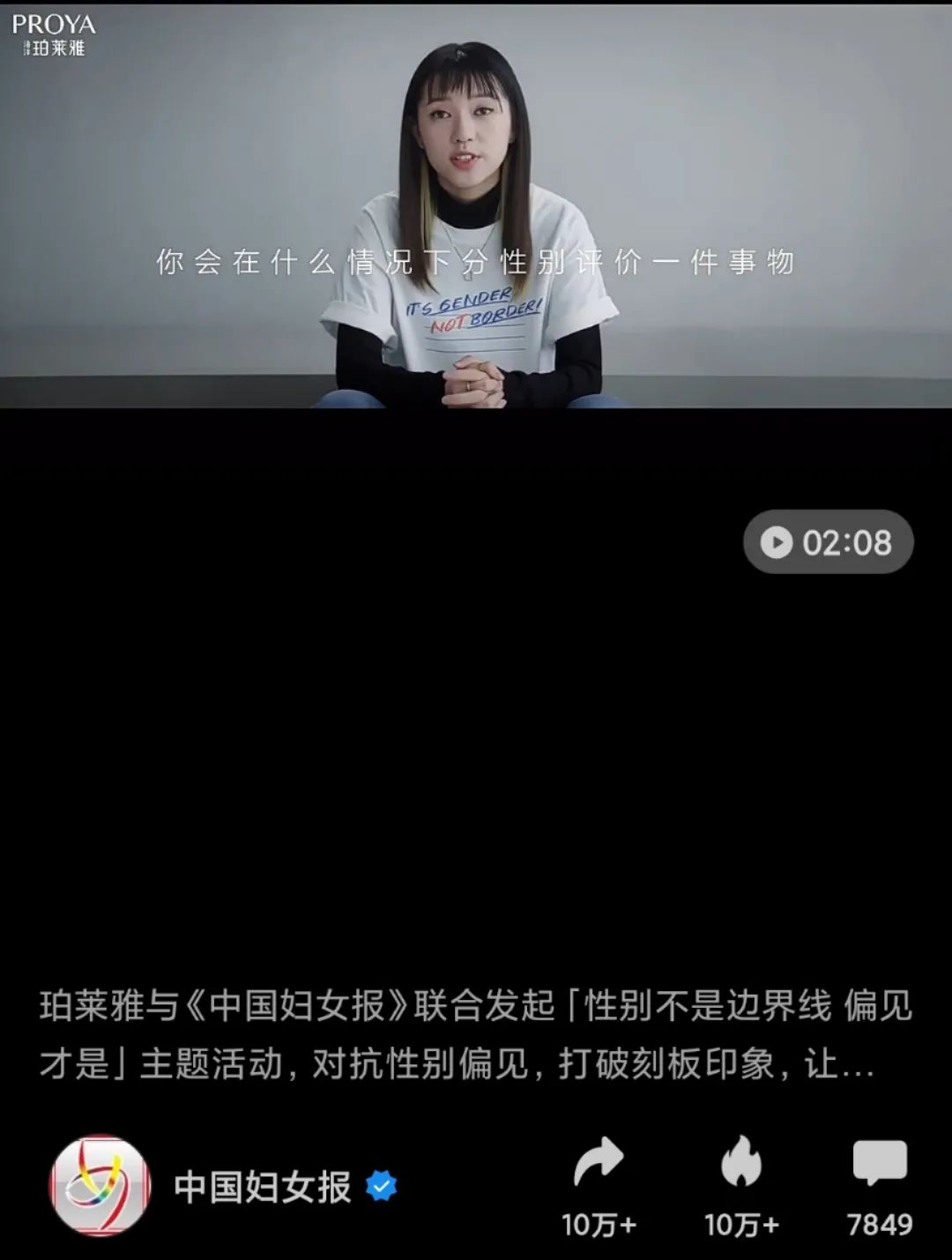952x1260 pixels.
Task: Play the 02:08 video
Action: [827, 541]
